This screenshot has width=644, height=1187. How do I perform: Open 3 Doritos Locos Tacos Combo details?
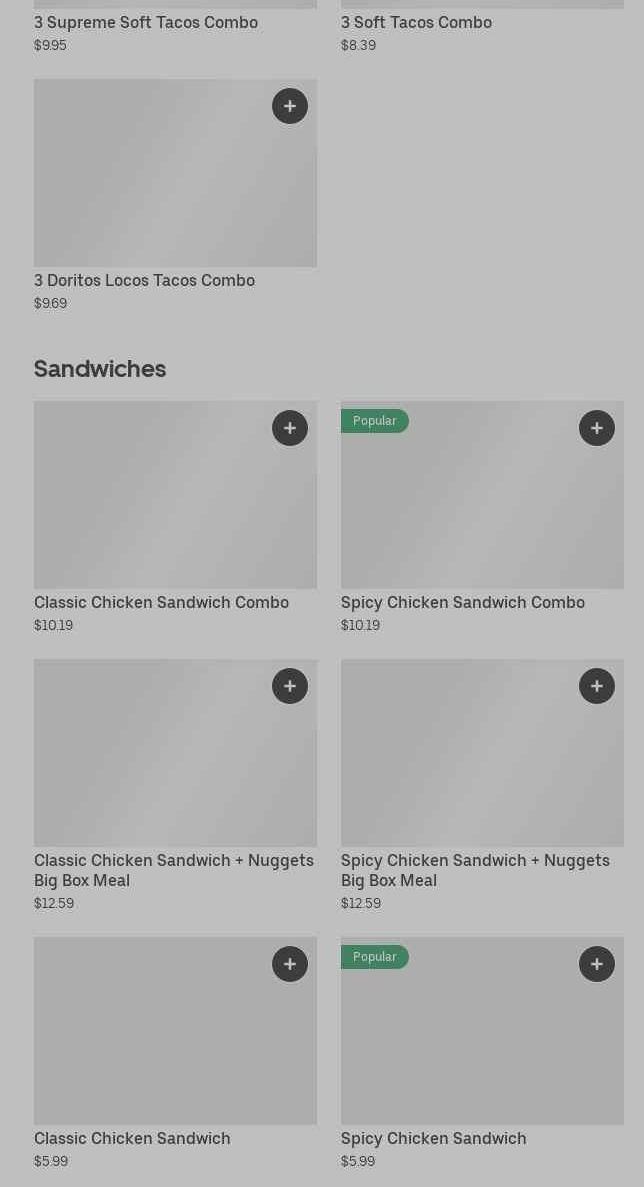[144, 281]
